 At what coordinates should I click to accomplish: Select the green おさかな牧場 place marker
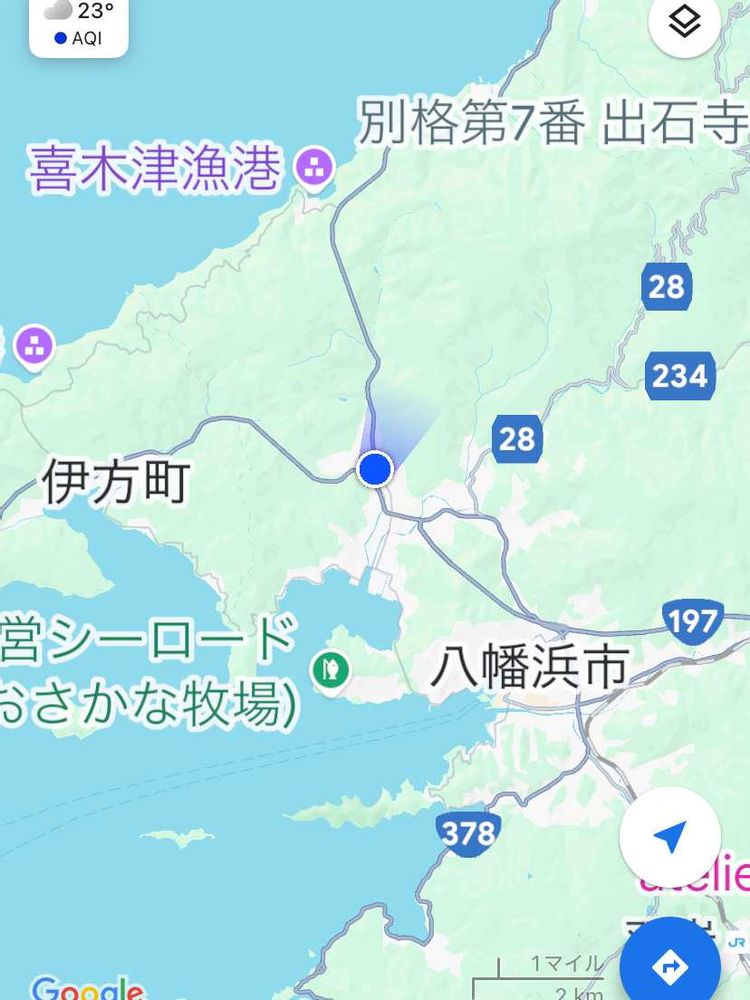(329, 669)
